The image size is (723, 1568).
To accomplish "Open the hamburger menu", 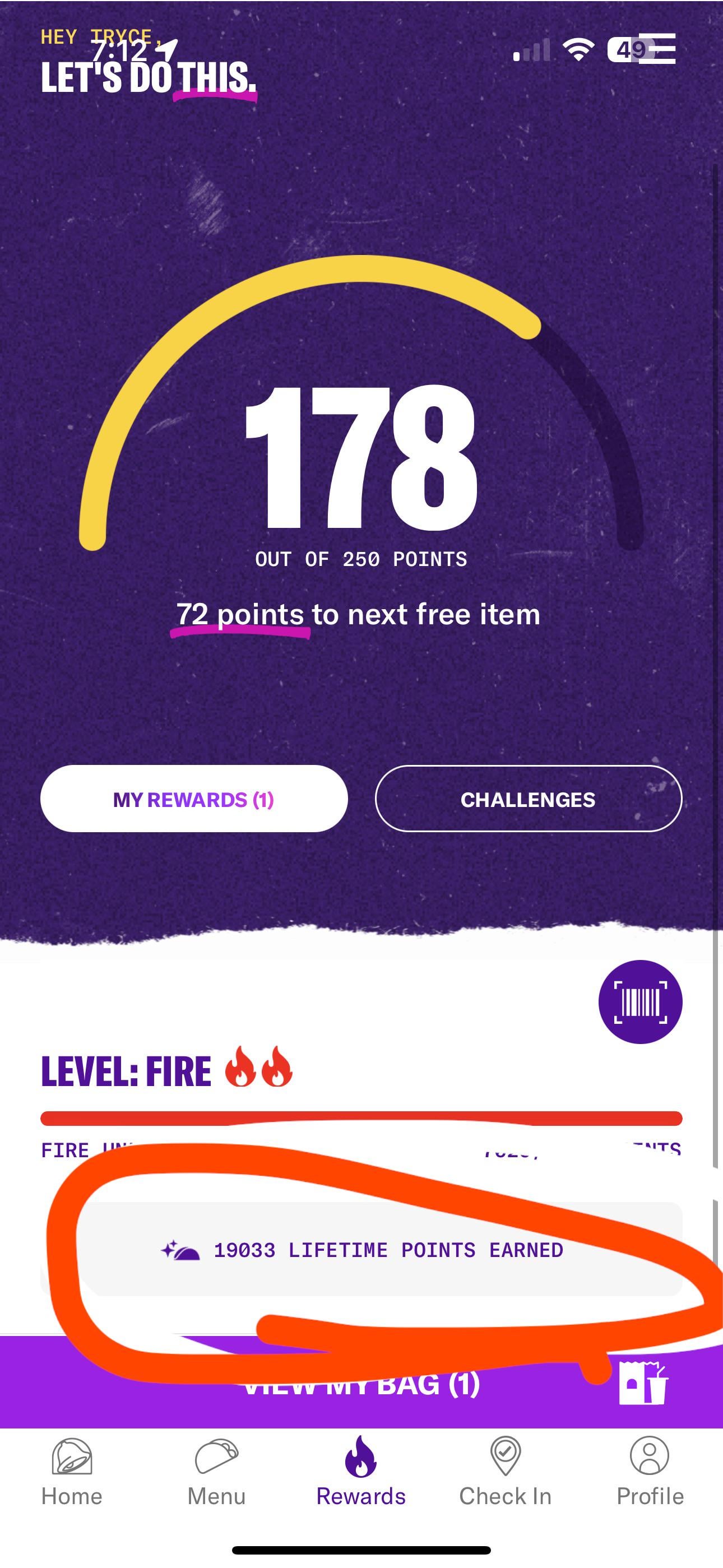I will [659, 49].
